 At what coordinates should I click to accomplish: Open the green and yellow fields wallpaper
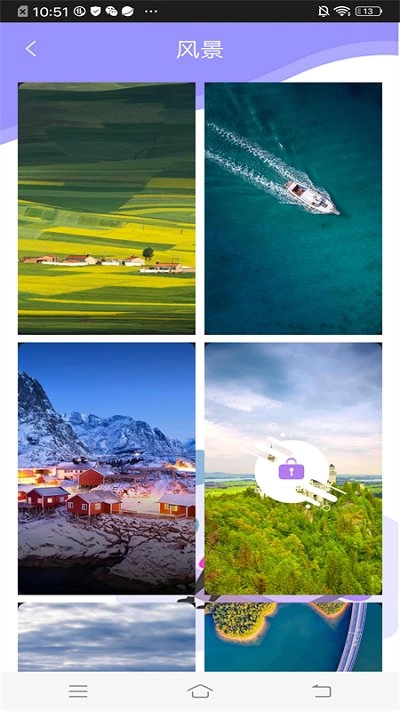point(107,209)
